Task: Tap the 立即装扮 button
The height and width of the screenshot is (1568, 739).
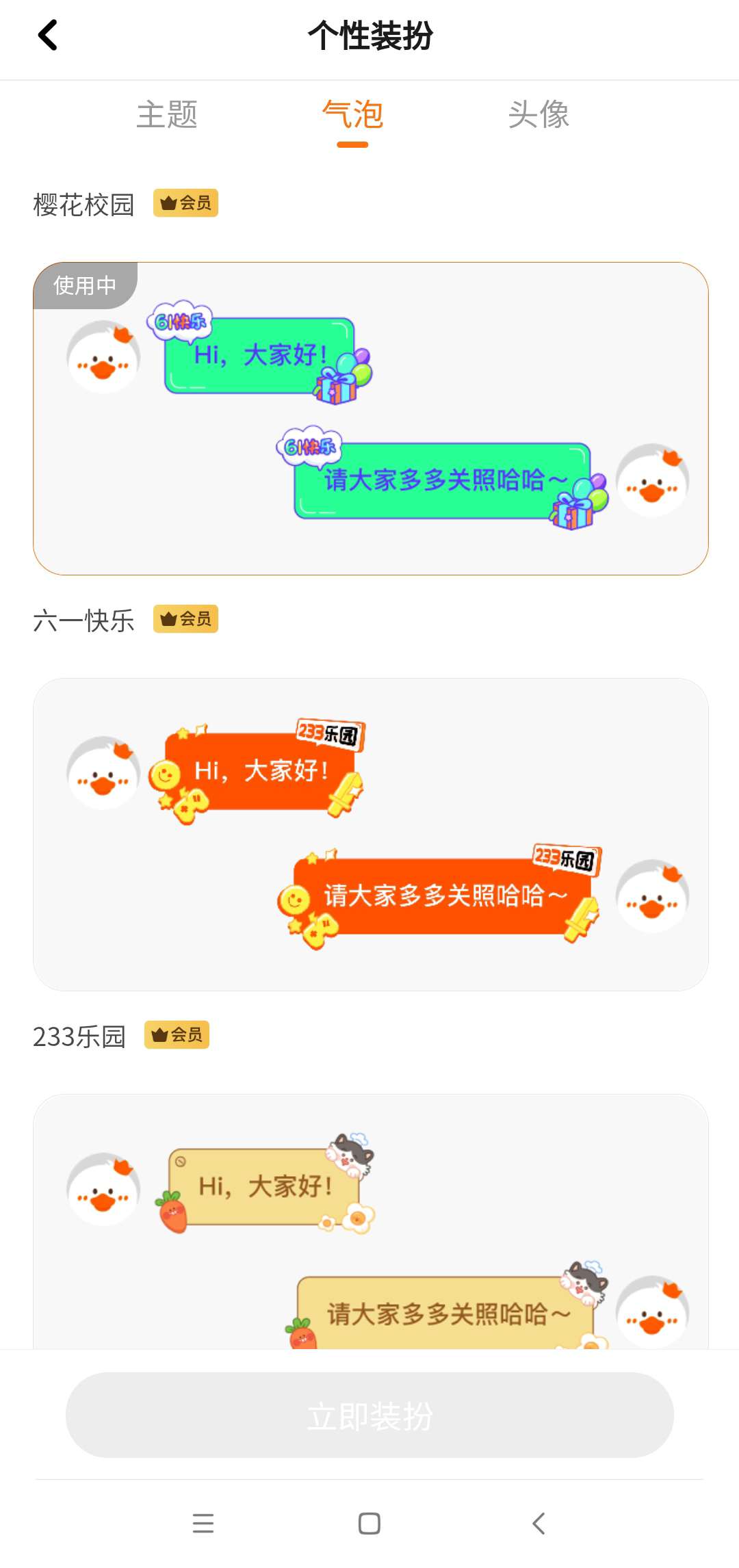Action: tap(369, 1415)
